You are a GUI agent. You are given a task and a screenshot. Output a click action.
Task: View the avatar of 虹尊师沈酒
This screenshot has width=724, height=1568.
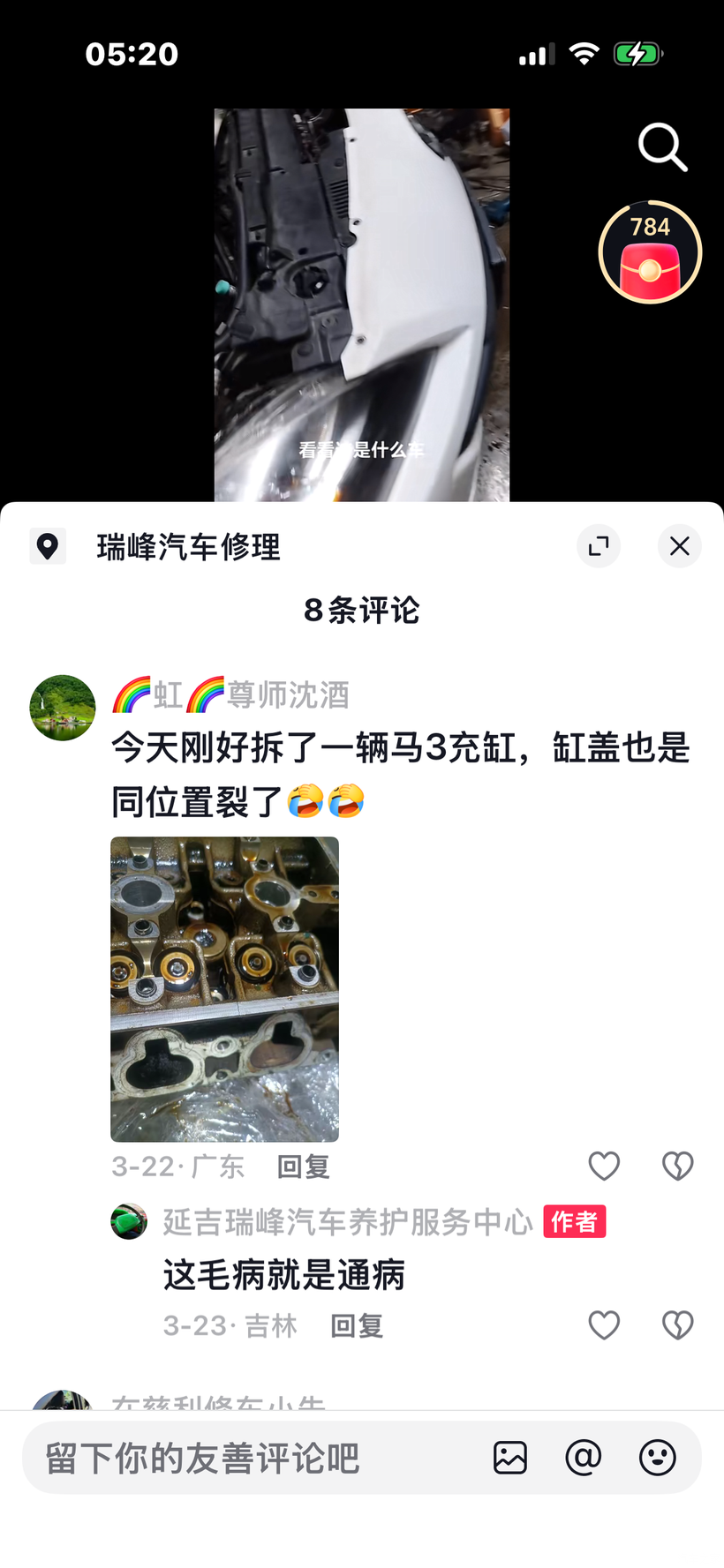click(63, 708)
